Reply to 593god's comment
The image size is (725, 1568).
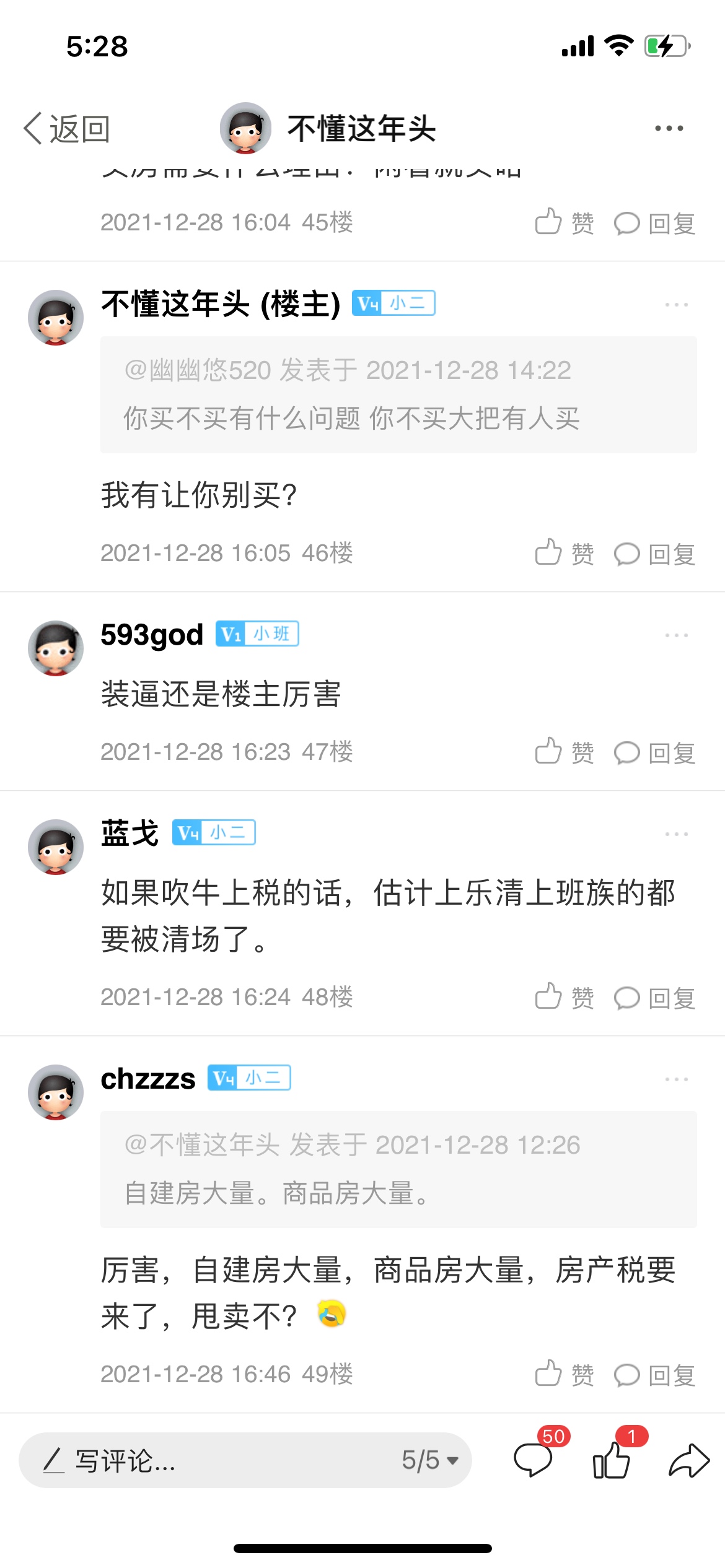coord(654,752)
